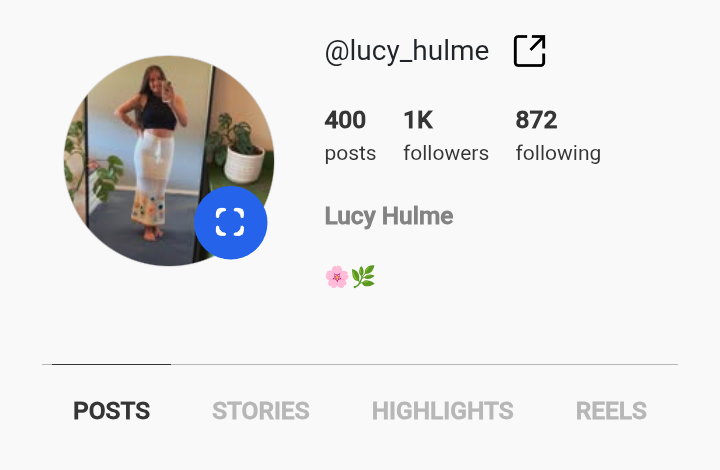Viewport: 720px width, 470px height.
Task: Select the Posts tab
Action: coord(111,411)
